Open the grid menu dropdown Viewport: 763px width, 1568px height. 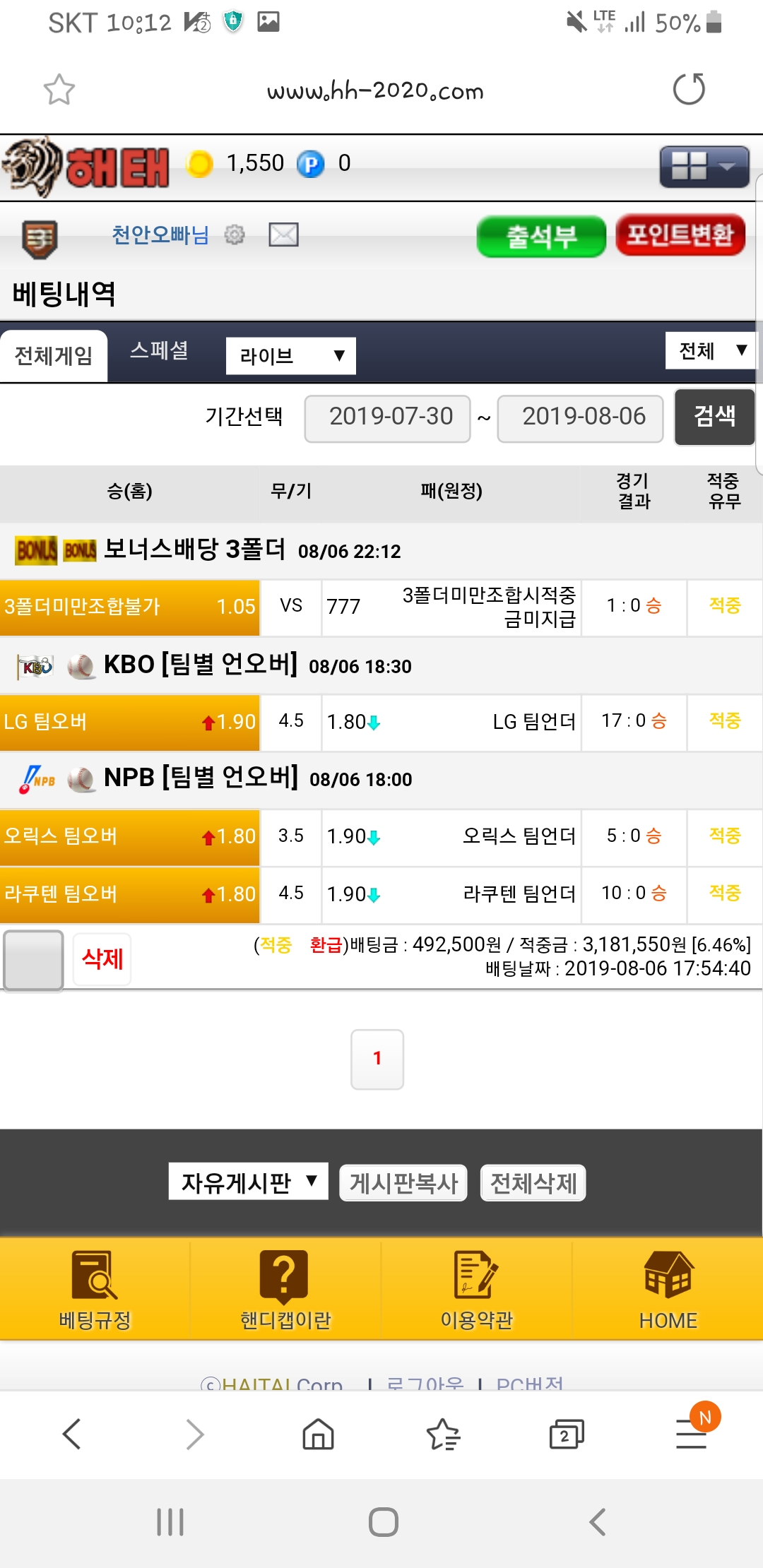(704, 167)
